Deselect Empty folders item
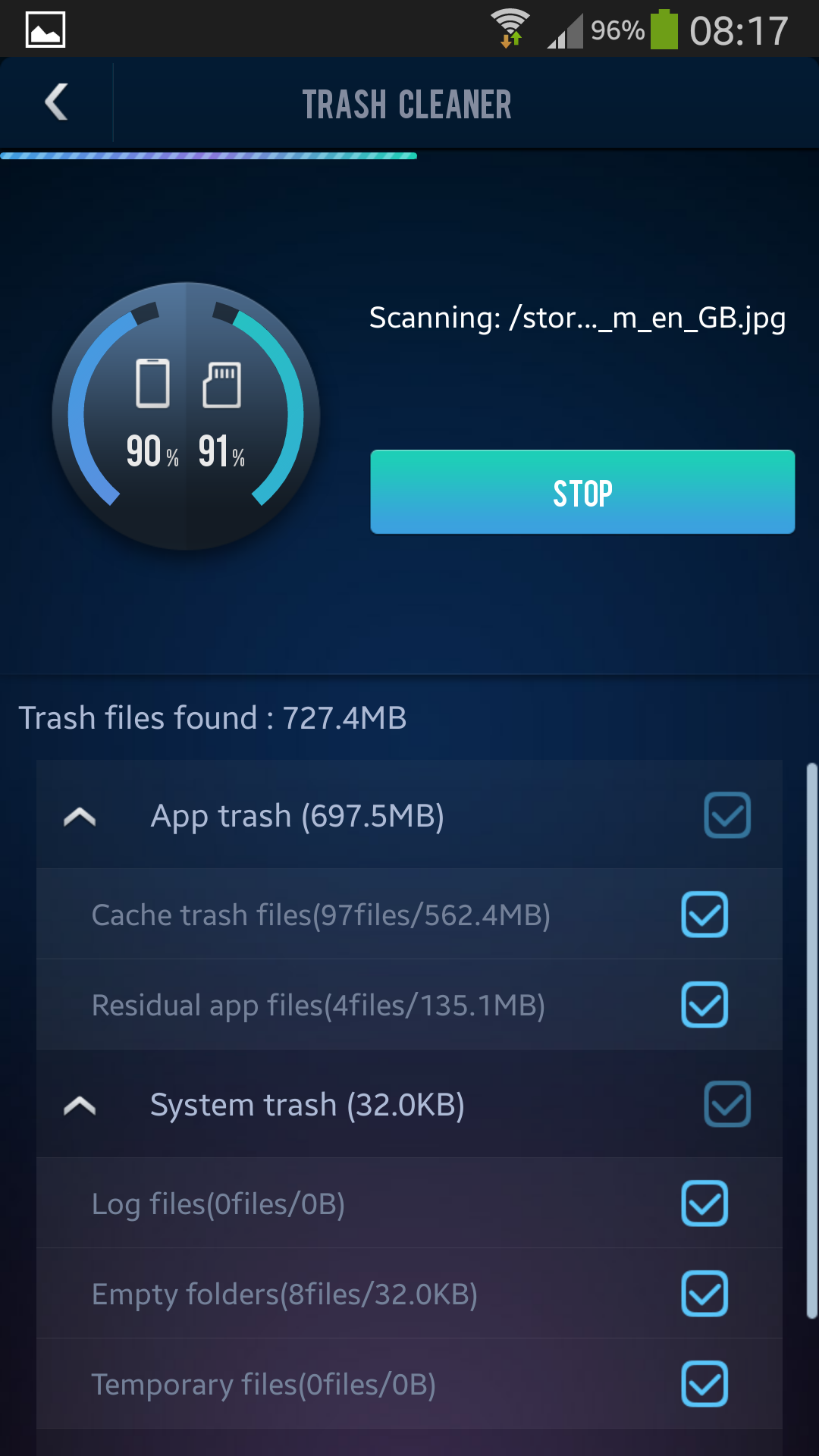This screenshot has height=1456, width=819. click(704, 1294)
